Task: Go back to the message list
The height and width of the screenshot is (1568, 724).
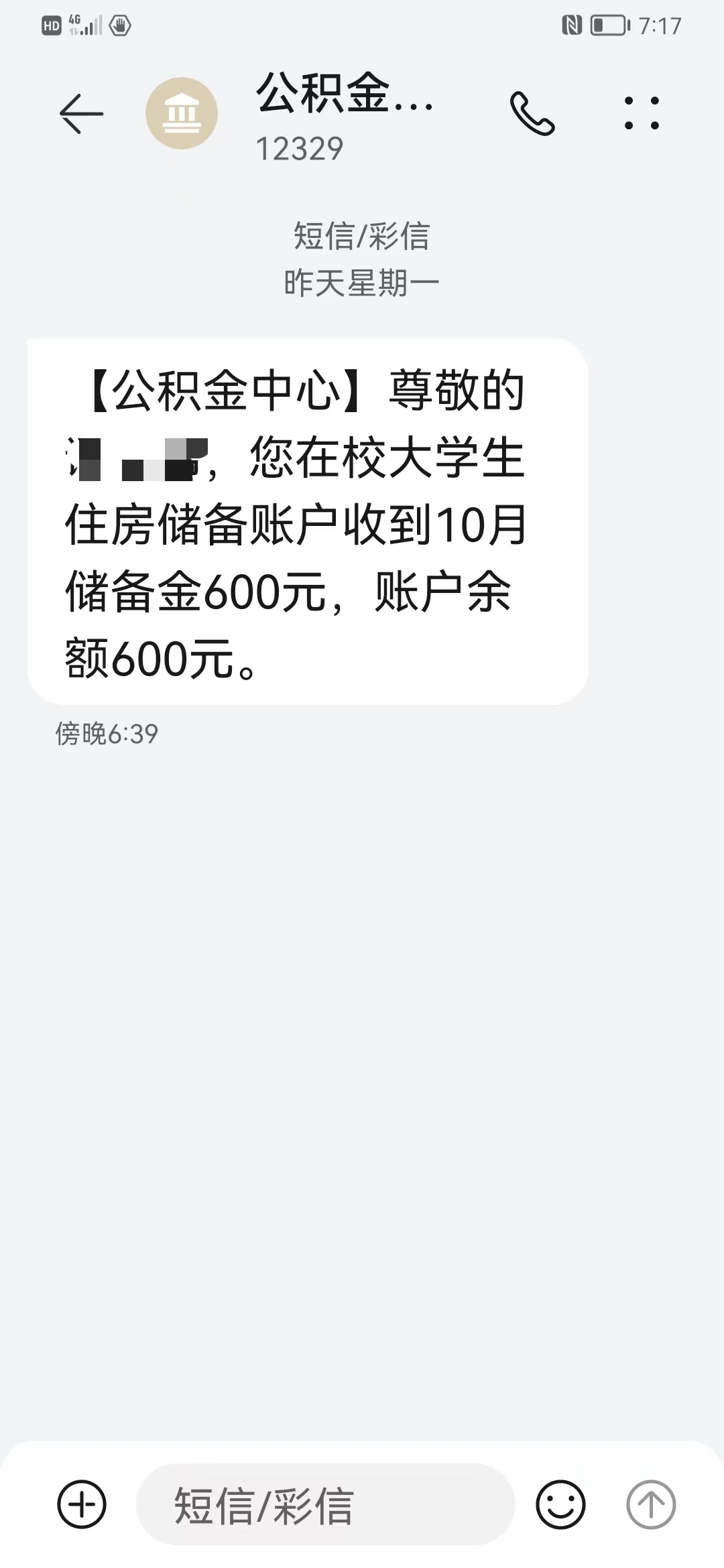Action: (81, 113)
